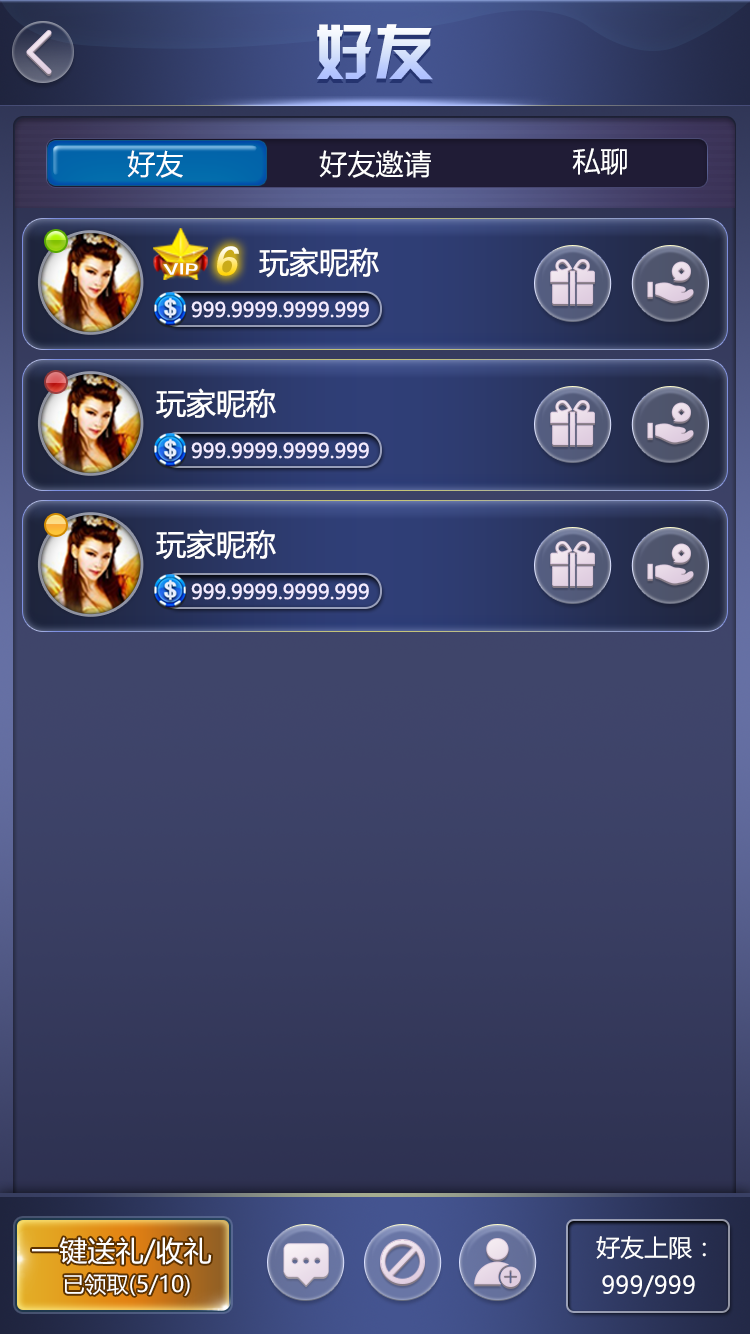The image size is (750, 1334).
Task: Give chips to the red-status friend
Action: tap(670, 425)
